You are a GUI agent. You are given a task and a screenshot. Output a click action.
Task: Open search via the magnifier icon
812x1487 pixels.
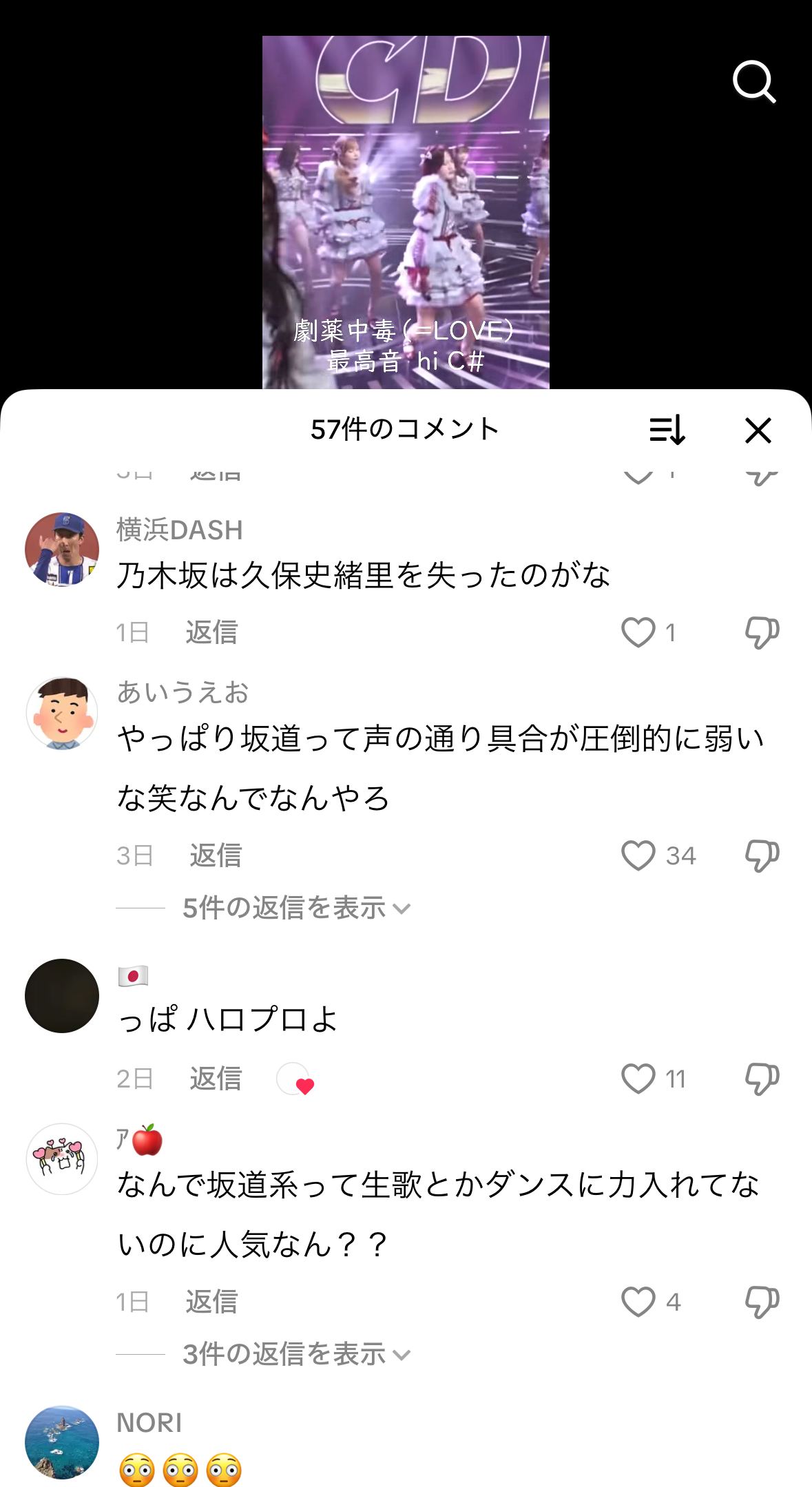click(754, 81)
